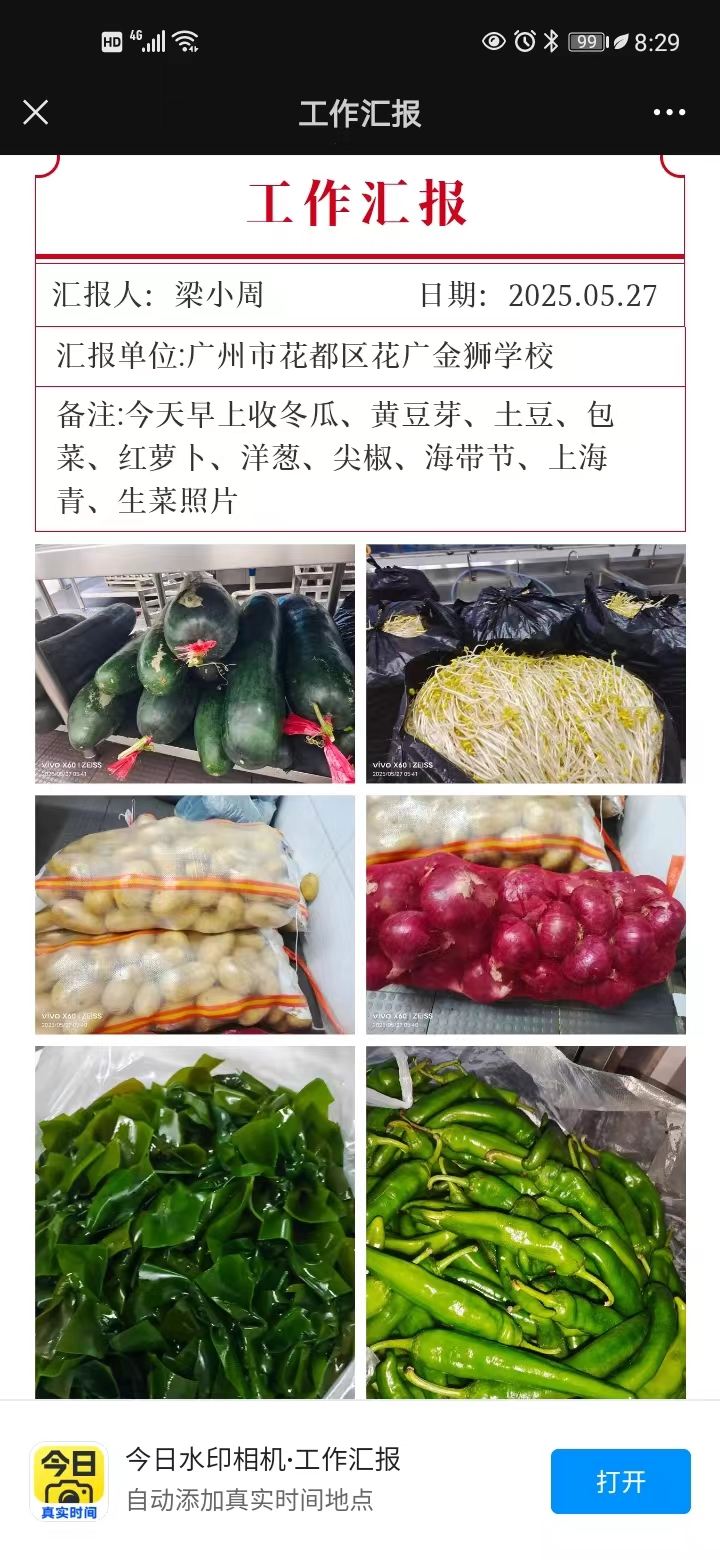The height and width of the screenshot is (1560, 720).
Task: Tap the blue 打开 button
Action: (x=620, y=1481)
